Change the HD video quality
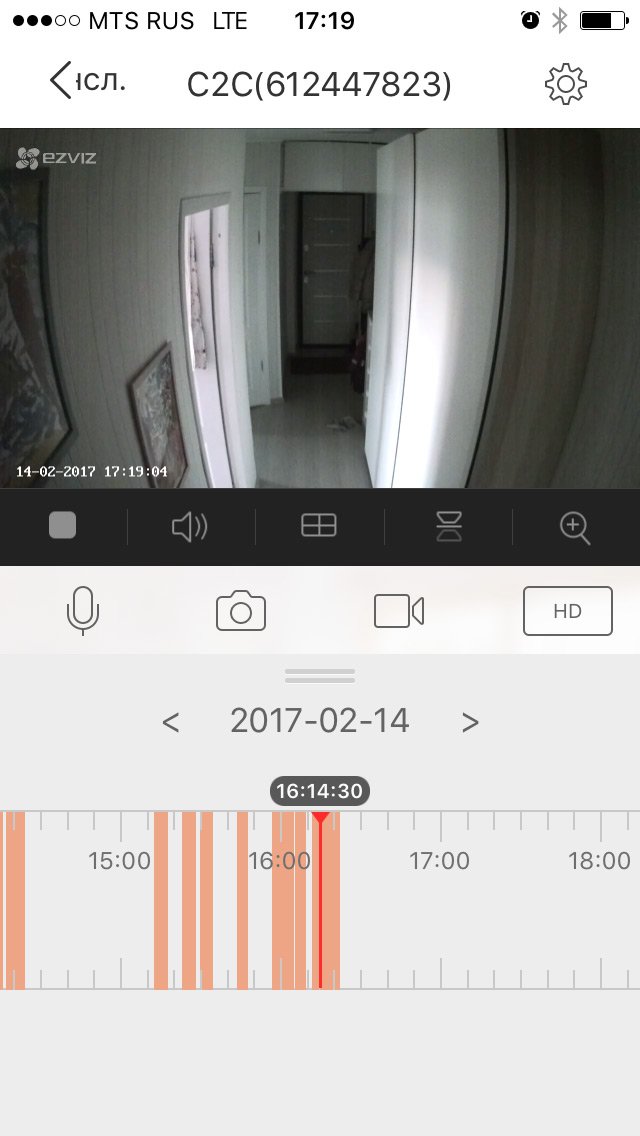 pyautogui.click(x=567, y=611)
